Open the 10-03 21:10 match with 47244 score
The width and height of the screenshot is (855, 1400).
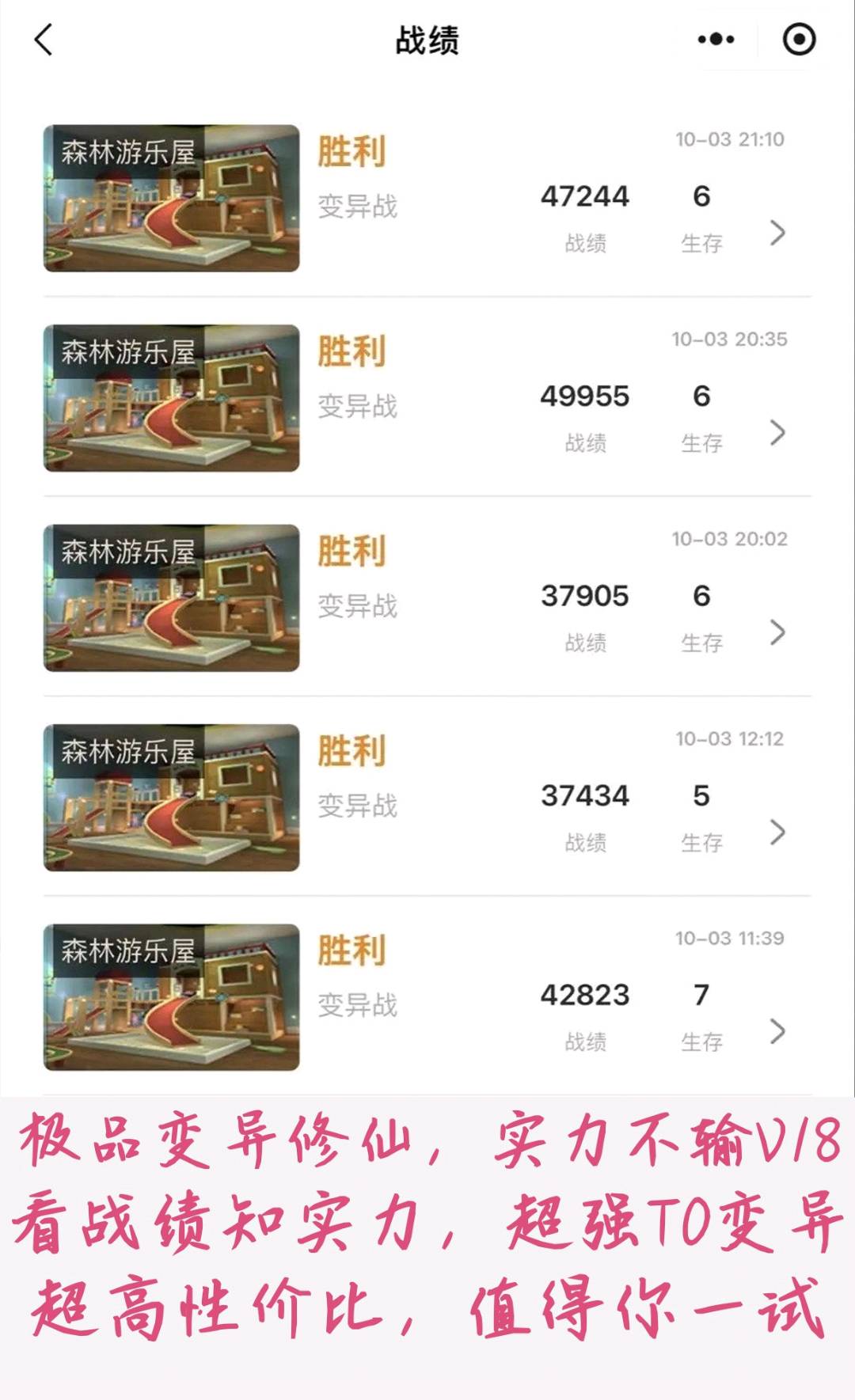click(427, 198)
